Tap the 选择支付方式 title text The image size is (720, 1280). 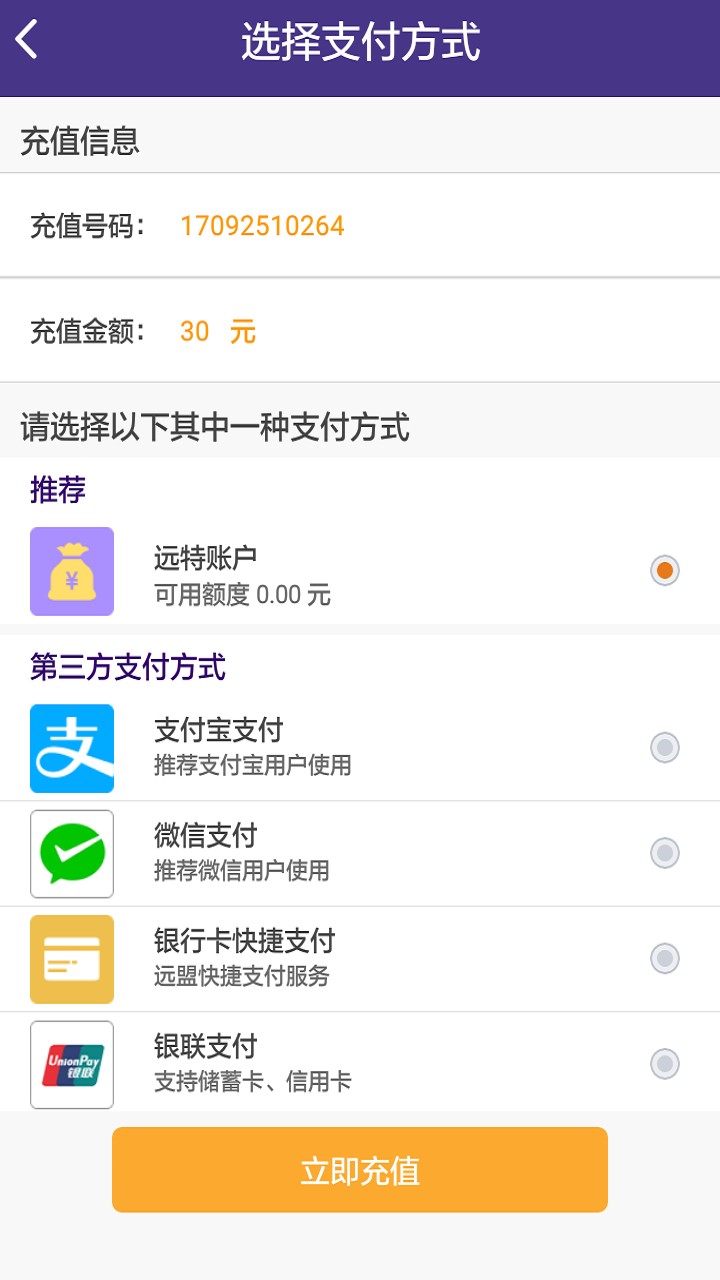click(360, 40)
